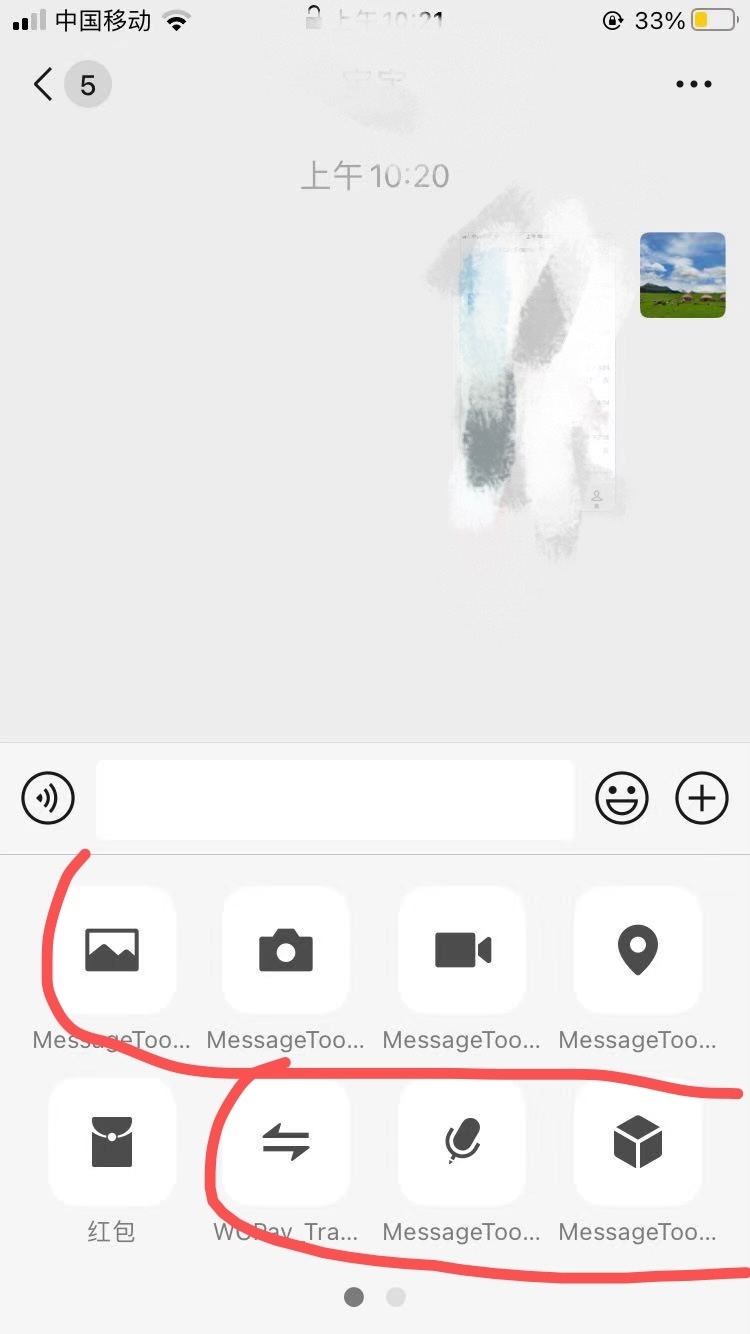View the sender's landscape profile avatar
Viewport: 750px width, 1334px height.
(x=683, y=275)
